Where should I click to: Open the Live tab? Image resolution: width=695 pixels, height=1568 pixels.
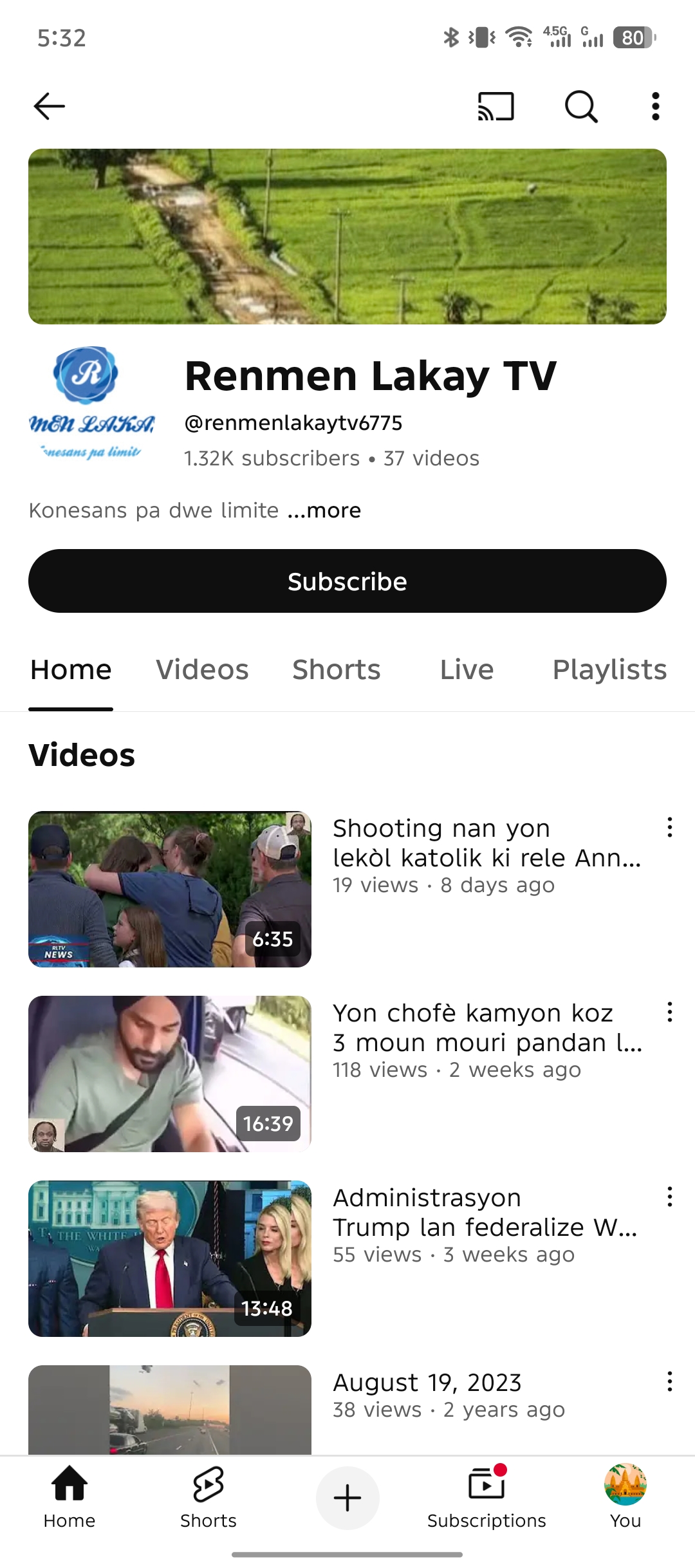click(467, 670)
